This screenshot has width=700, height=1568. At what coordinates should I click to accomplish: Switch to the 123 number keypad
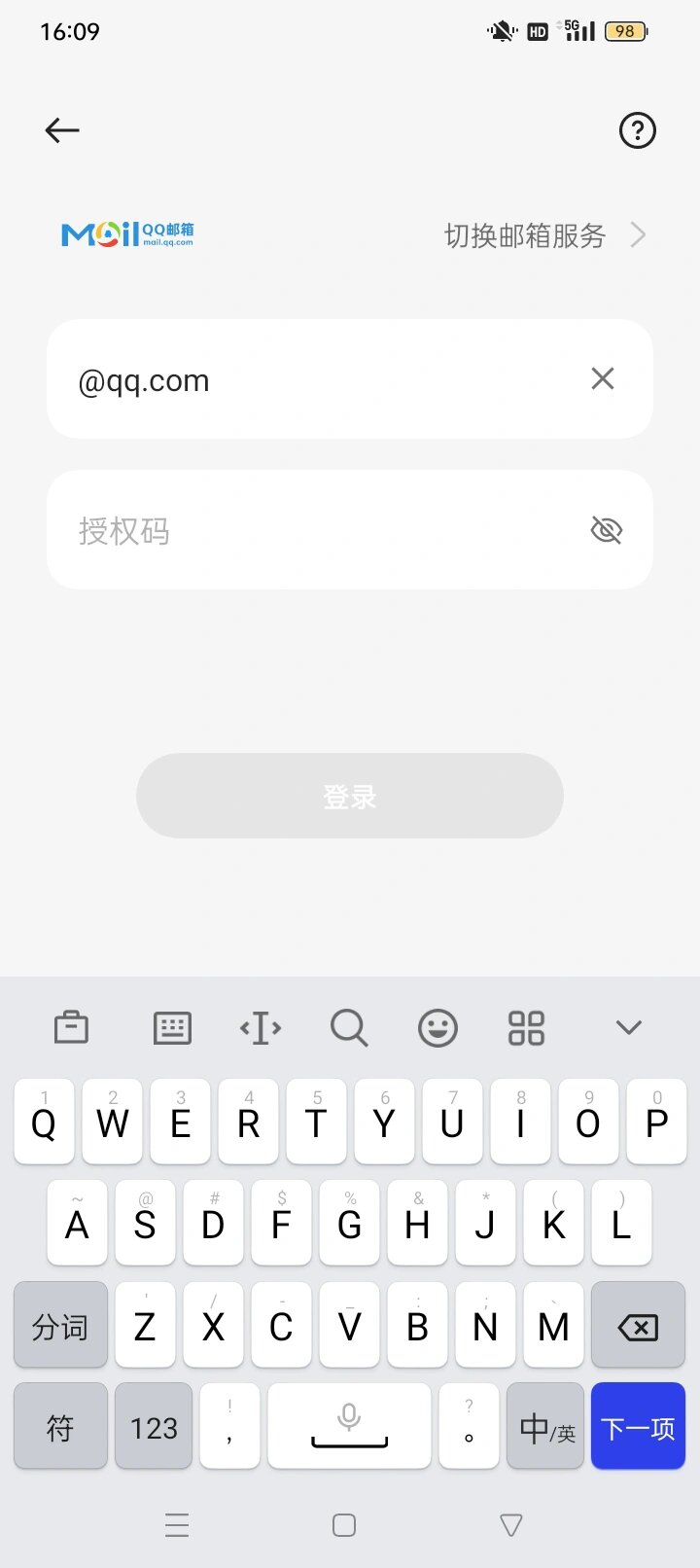click(x=153, y=1426)
